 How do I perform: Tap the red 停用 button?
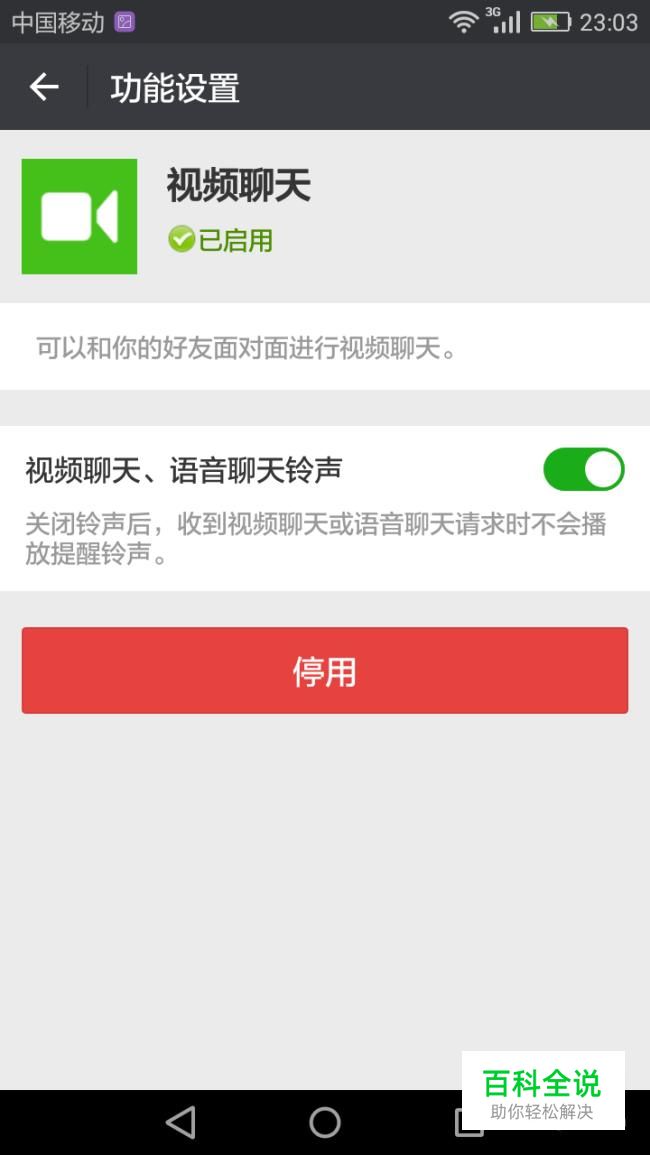point(325,671)
